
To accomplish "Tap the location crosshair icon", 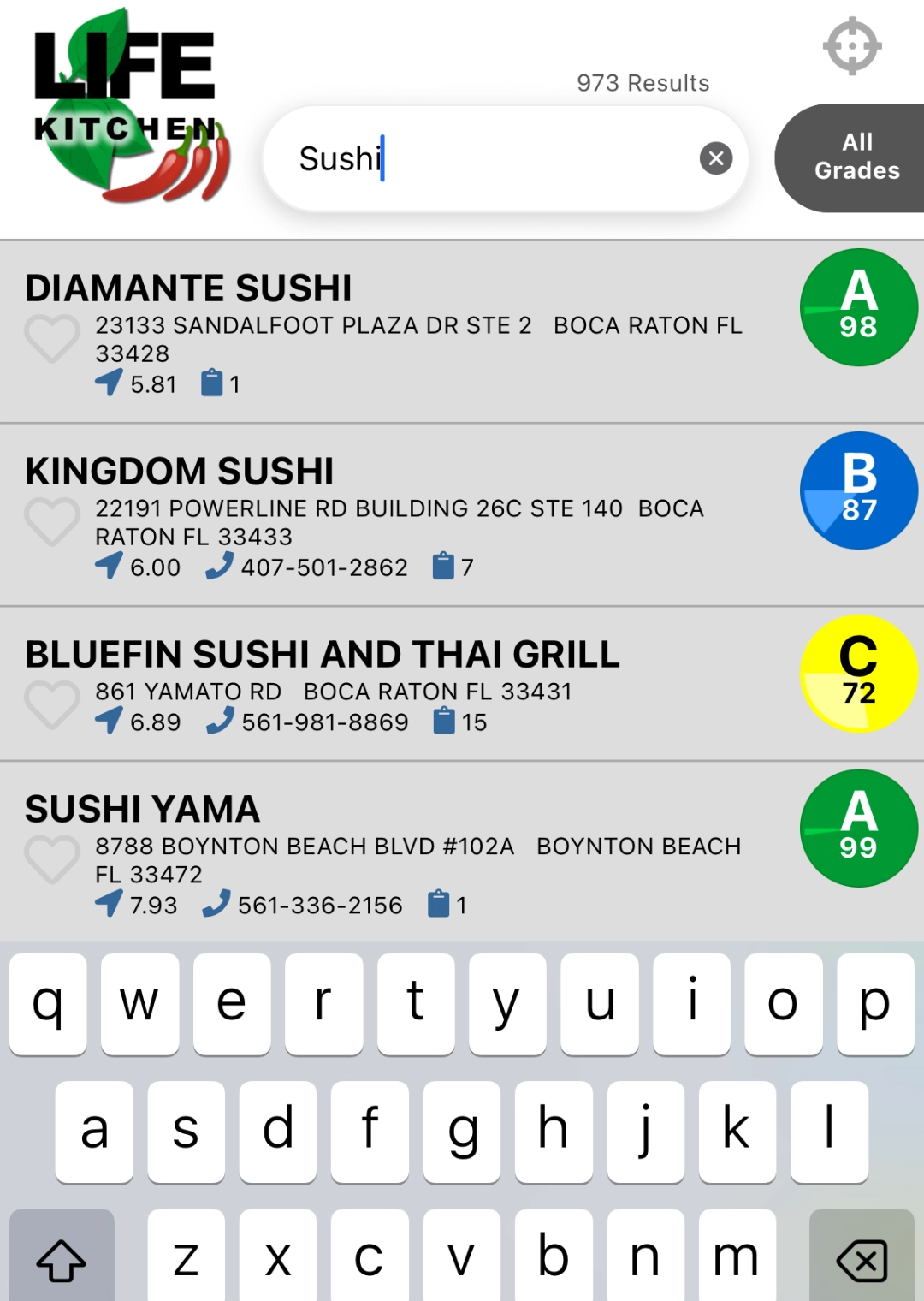I will 851,47.
